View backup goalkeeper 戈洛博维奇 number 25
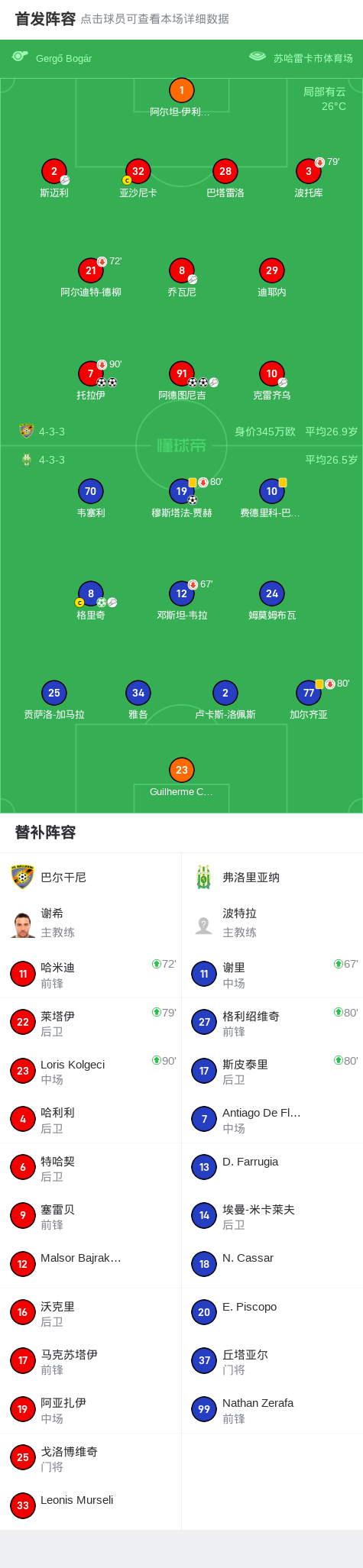363x1568 pixels. click(91, 1457)
